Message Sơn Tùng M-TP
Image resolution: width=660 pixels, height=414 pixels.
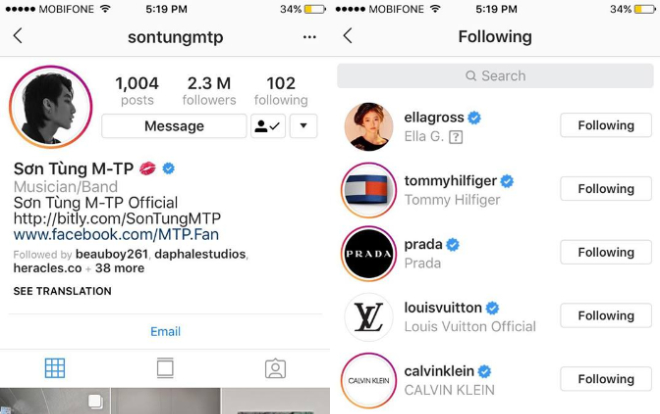[174, 126]
